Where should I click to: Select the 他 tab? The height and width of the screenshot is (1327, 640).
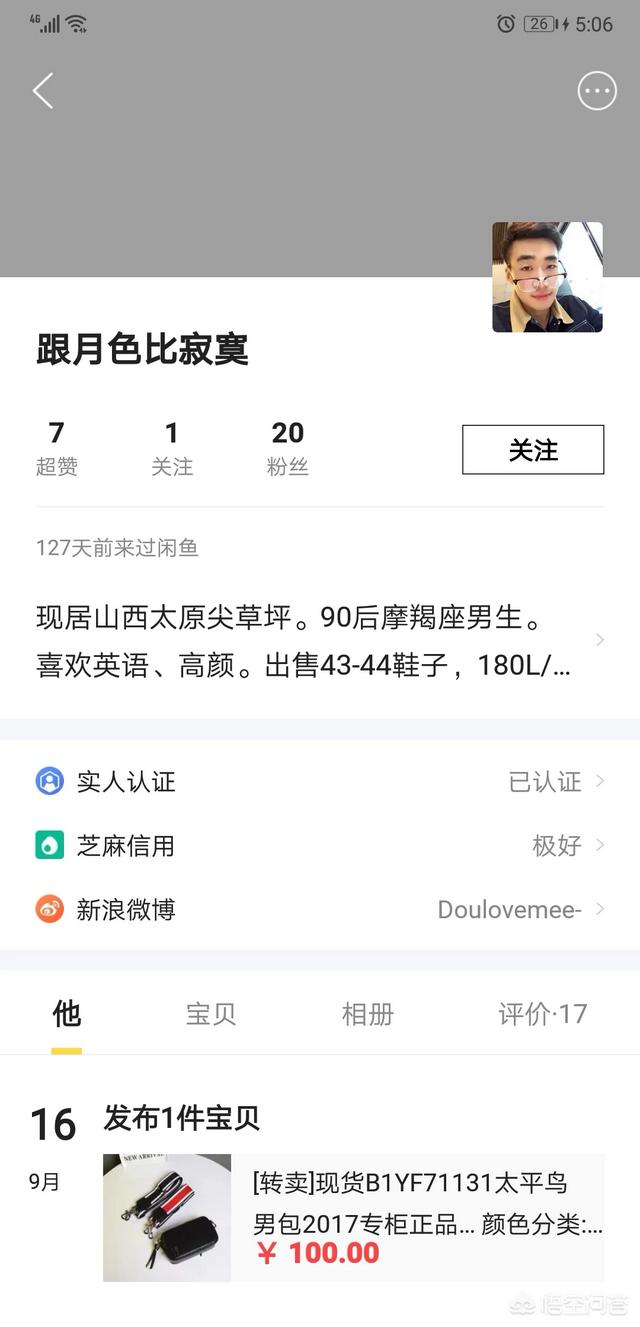point(66,1014)
